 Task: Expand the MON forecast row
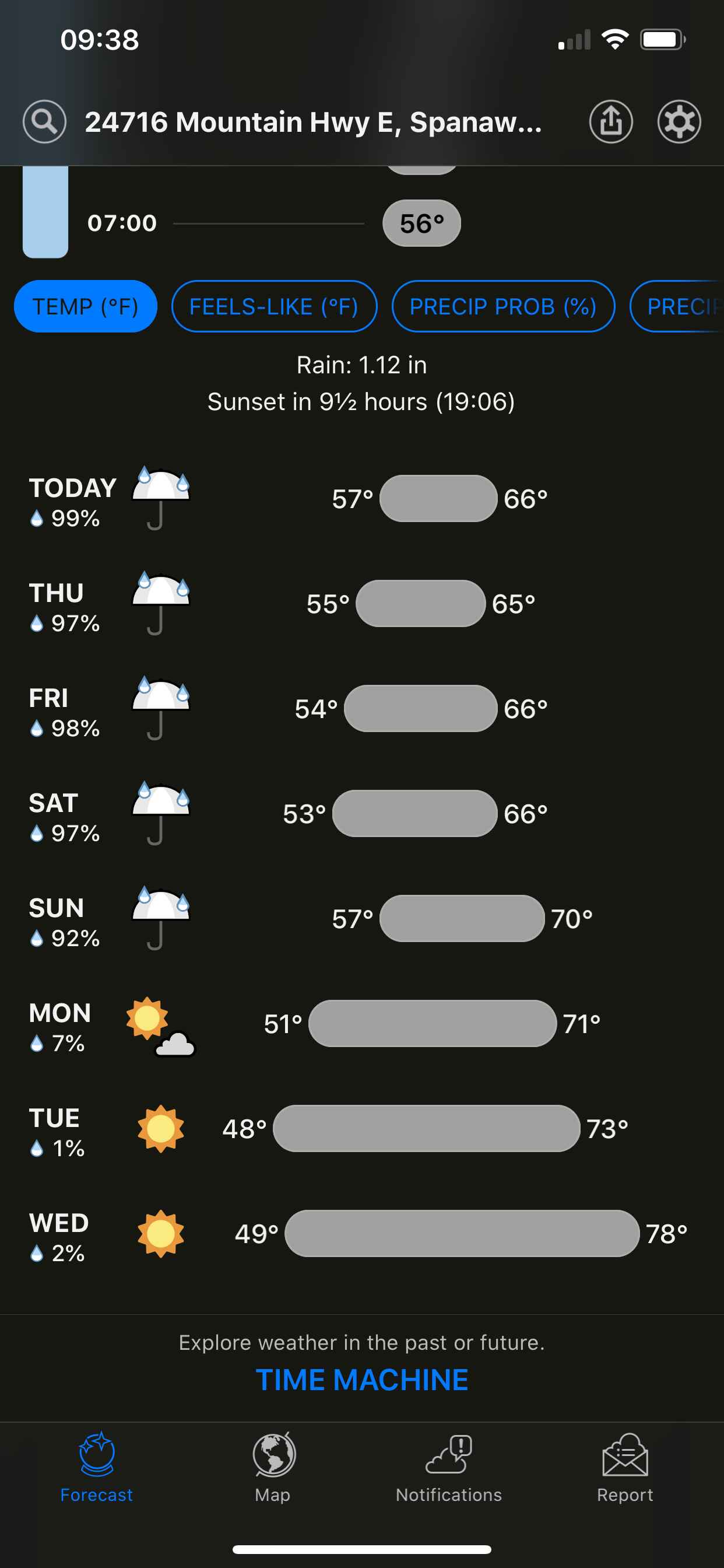(362, 1024)
